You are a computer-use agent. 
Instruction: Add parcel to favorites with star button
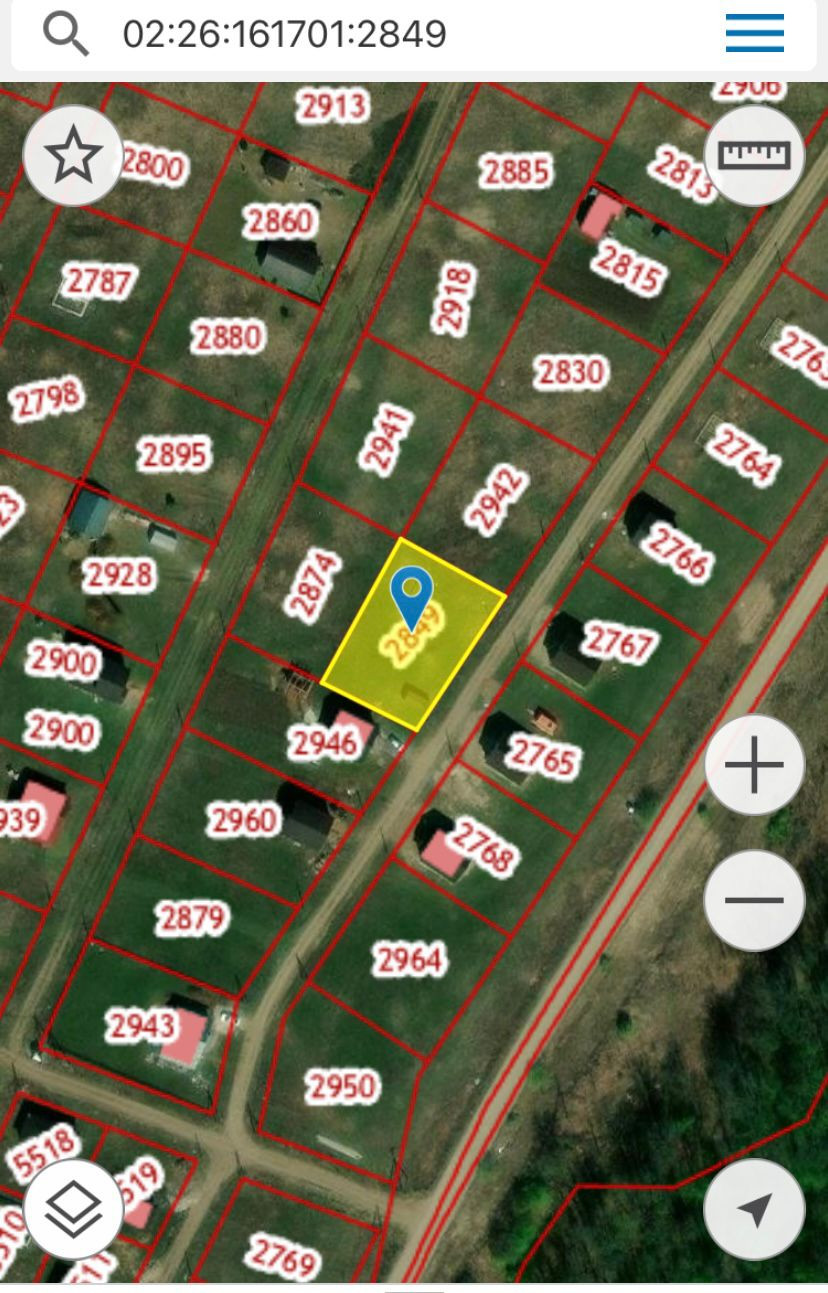pyautogui.click(x=73, y=157)
